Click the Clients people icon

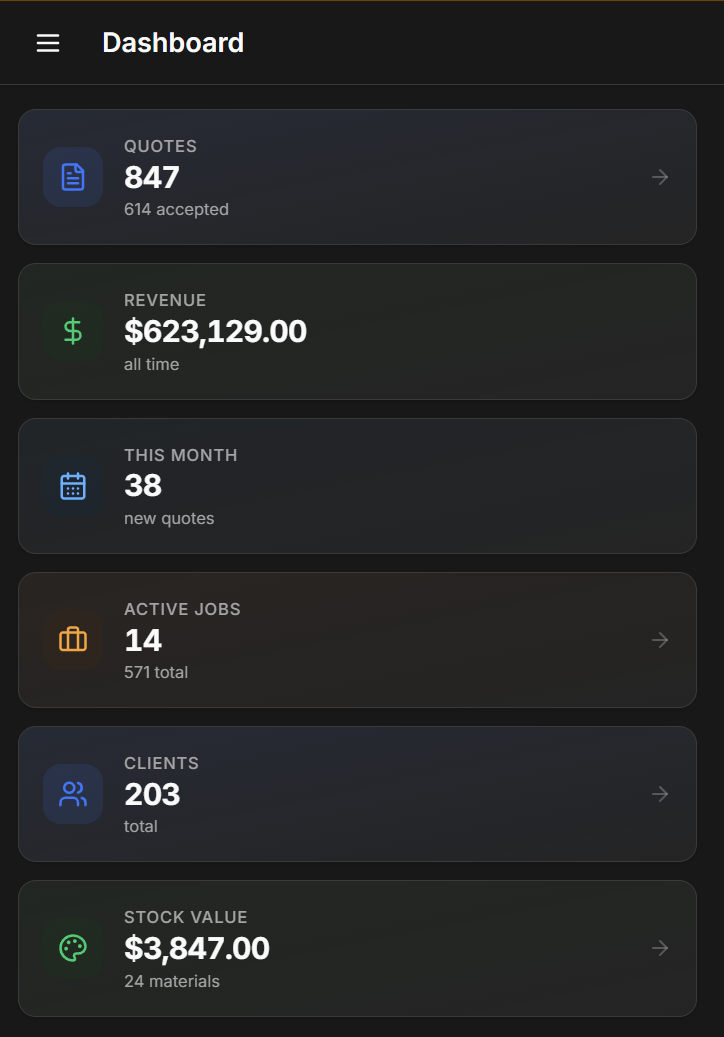tap(72, 794)
